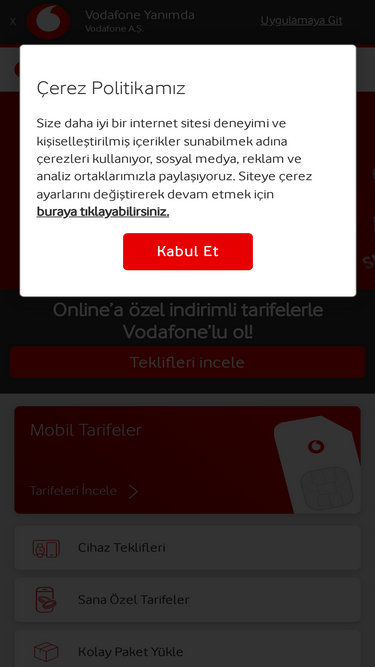
Task: Dismiss the Vodafone Yanımda app banner
Action: (13, 22)
